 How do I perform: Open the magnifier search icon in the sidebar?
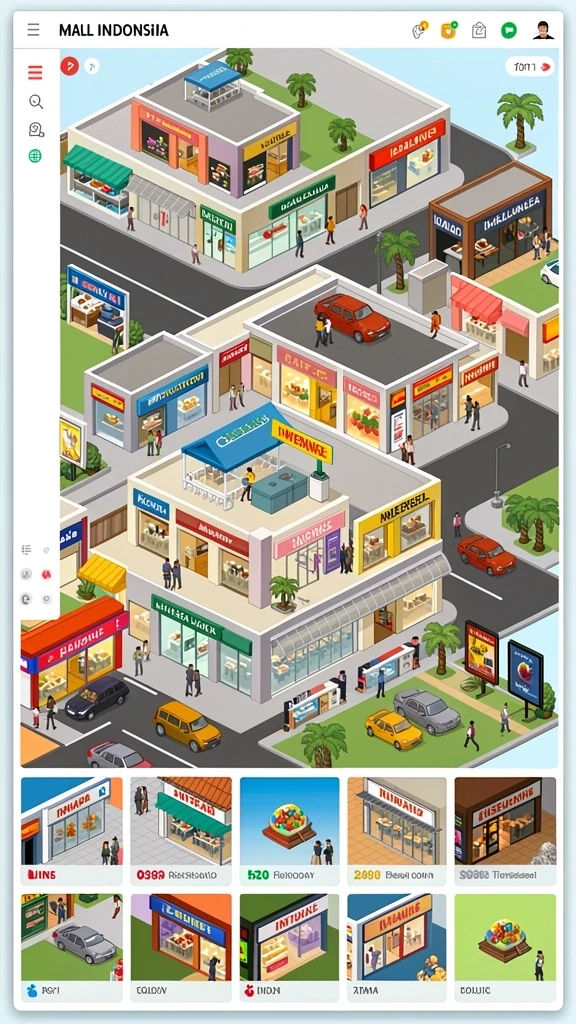click(36, 101)
